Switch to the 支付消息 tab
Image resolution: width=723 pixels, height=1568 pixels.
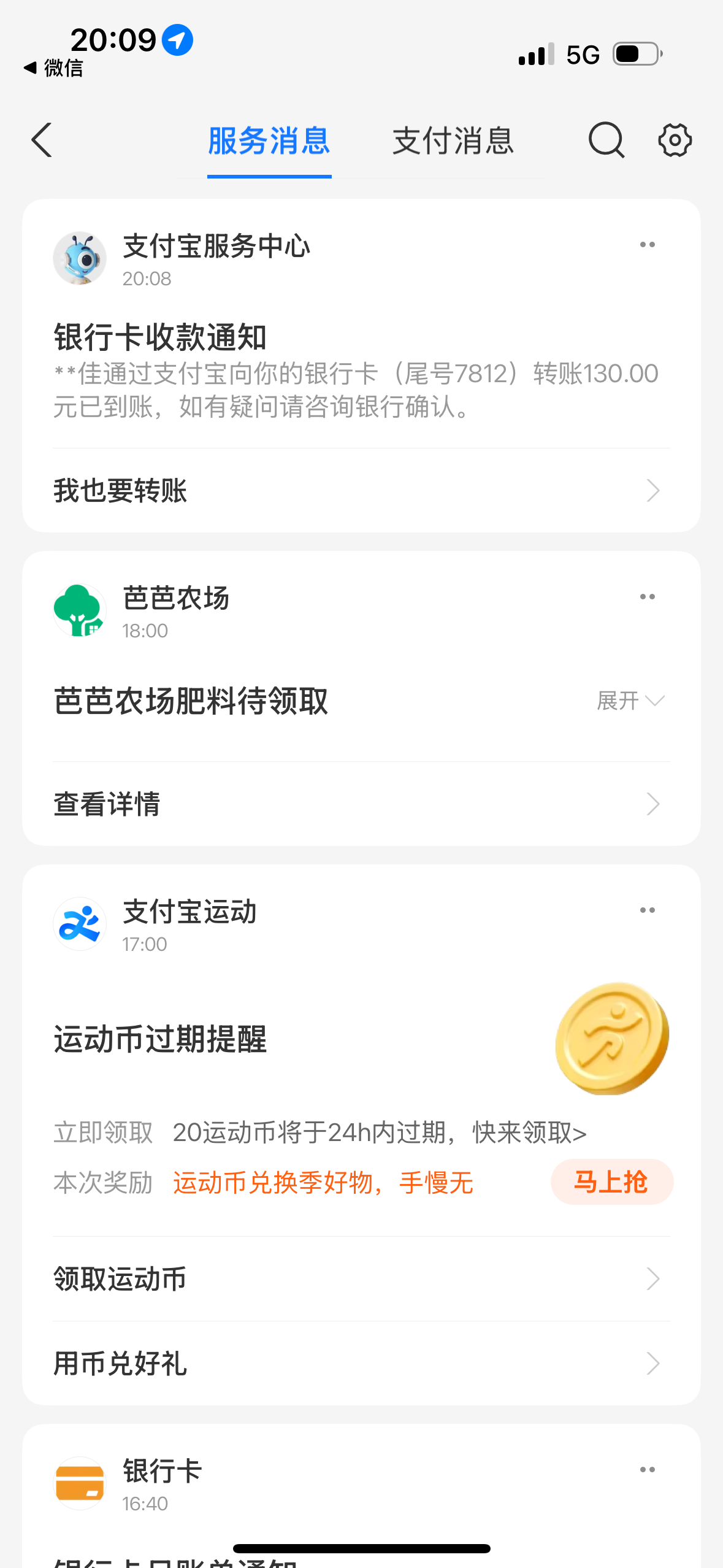point(453,141)
